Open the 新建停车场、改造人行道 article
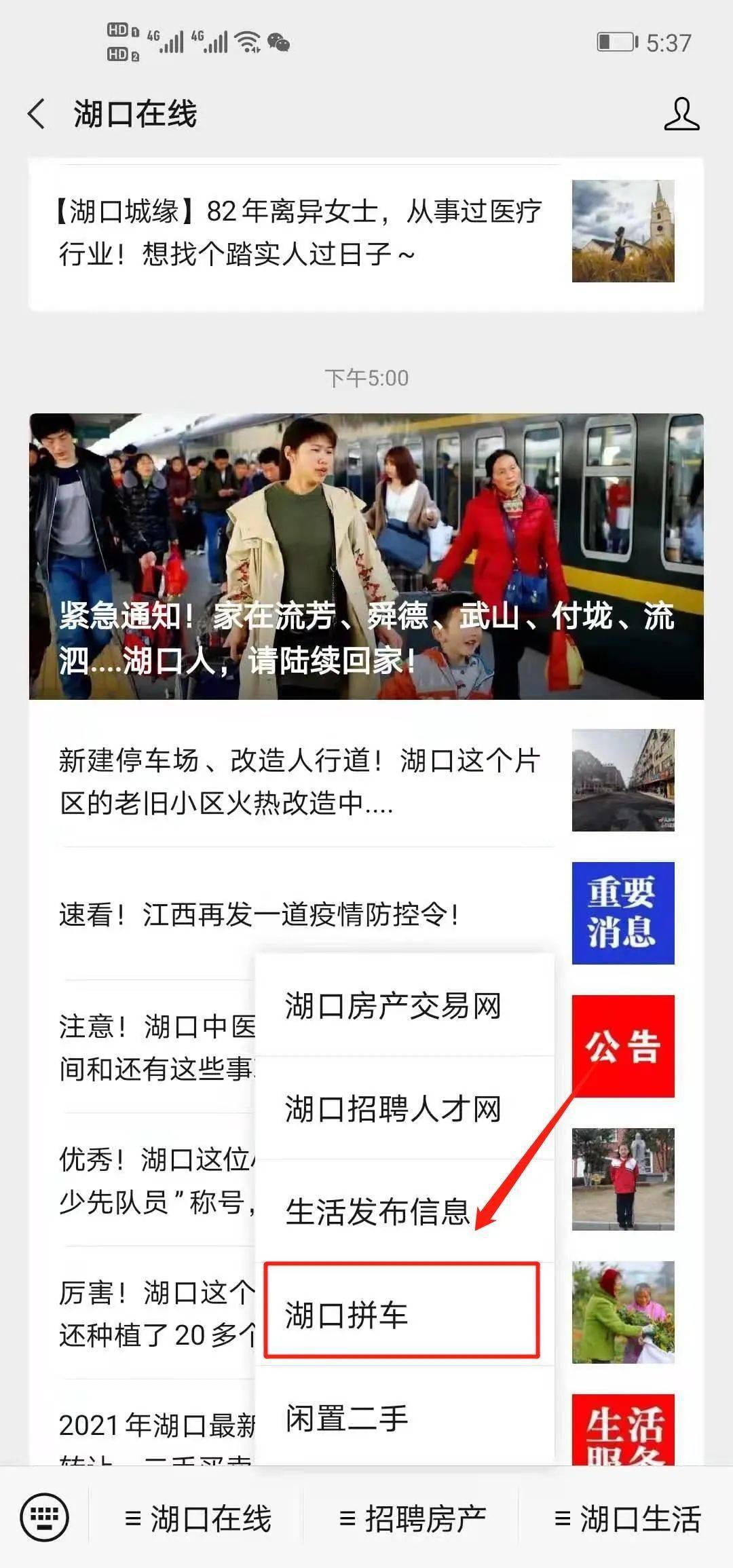 pos(366,781)
